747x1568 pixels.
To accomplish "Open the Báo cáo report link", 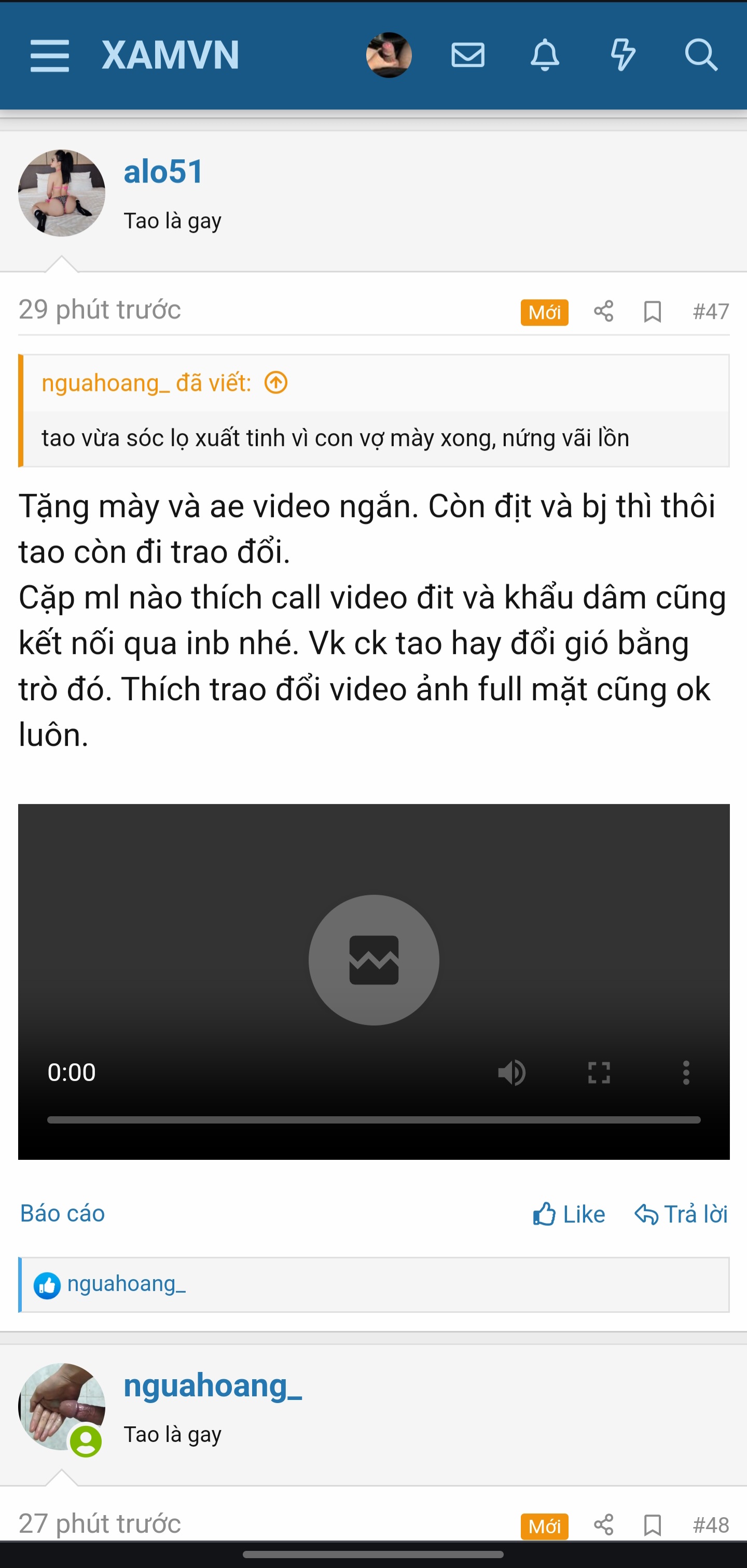I will pyautogui.click(x=62, y=1213).
